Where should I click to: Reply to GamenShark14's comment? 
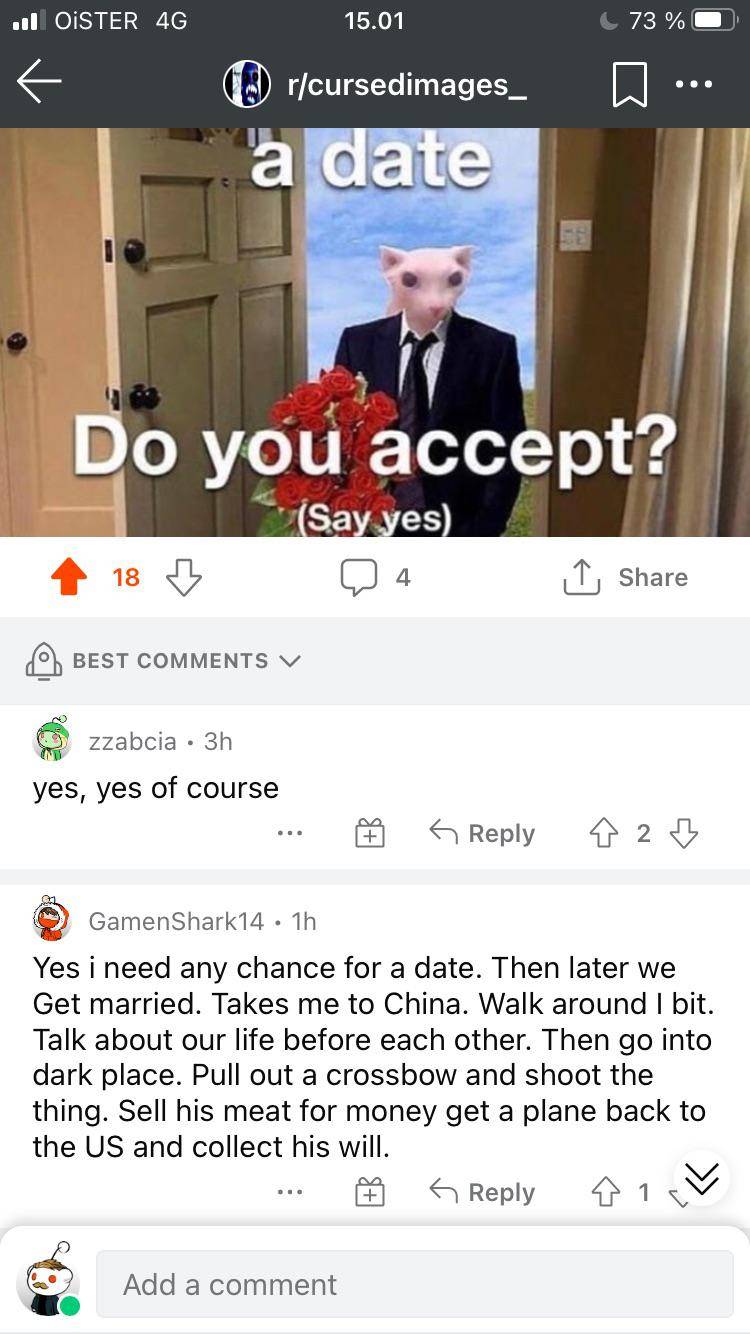[483, 1192]
